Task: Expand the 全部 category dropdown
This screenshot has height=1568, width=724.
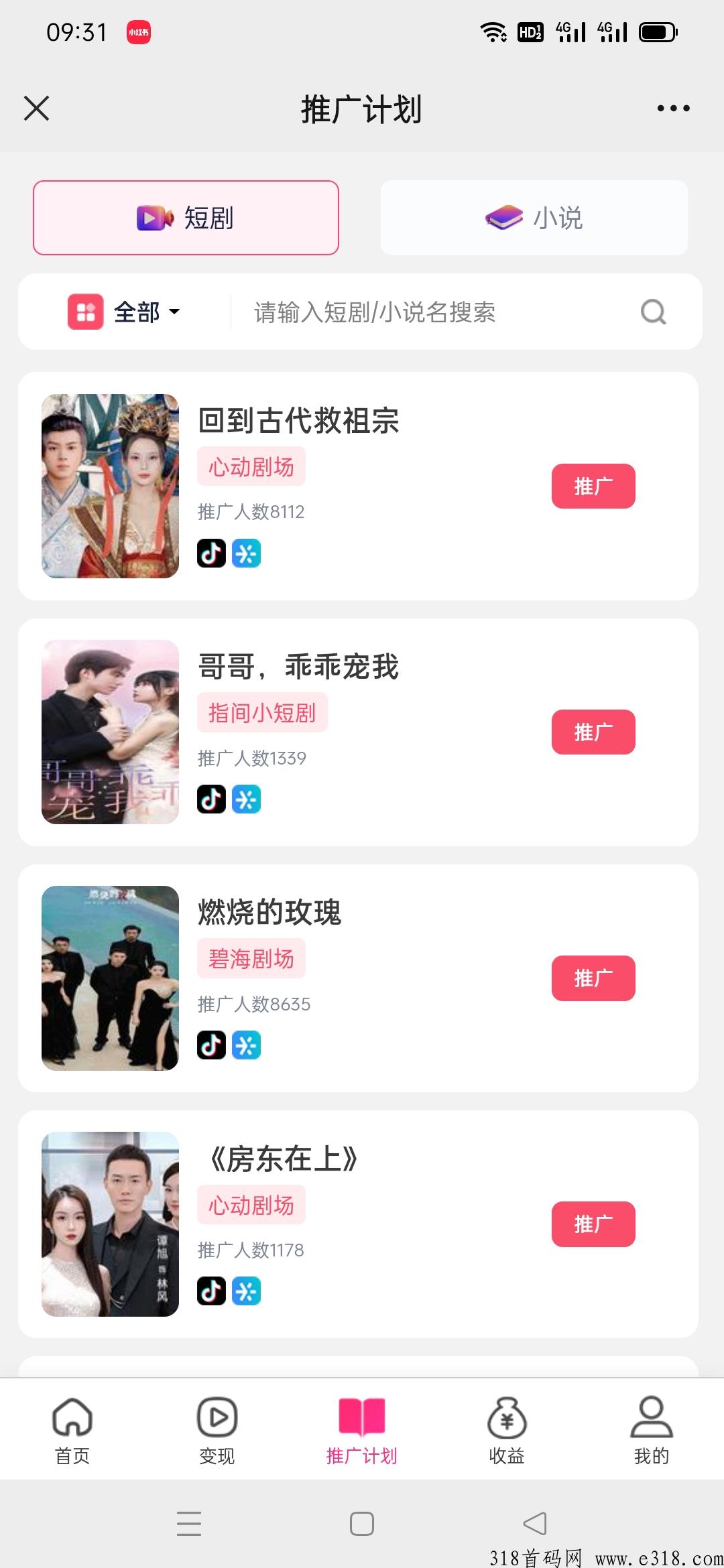Action: pos(125,312)
